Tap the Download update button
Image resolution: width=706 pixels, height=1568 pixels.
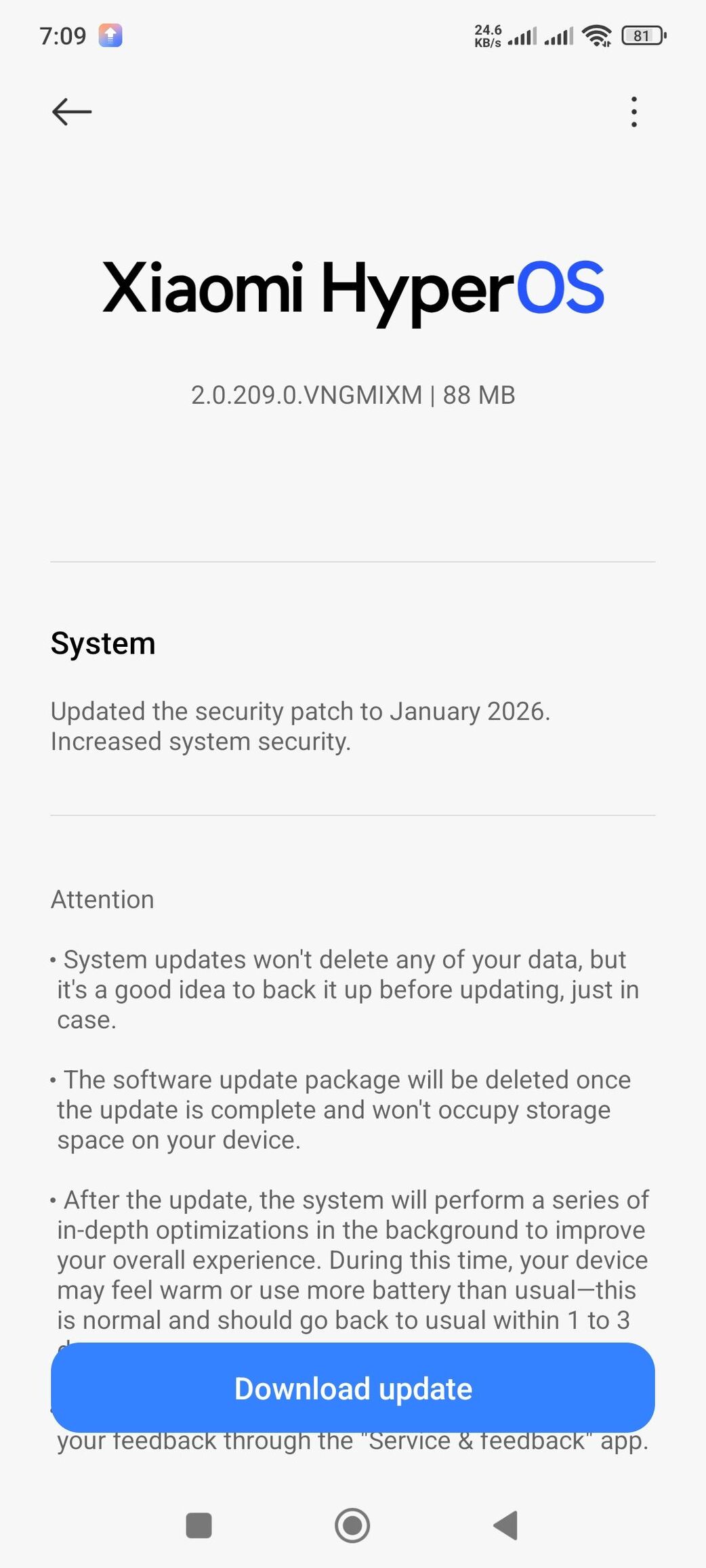click(352, 1388)
